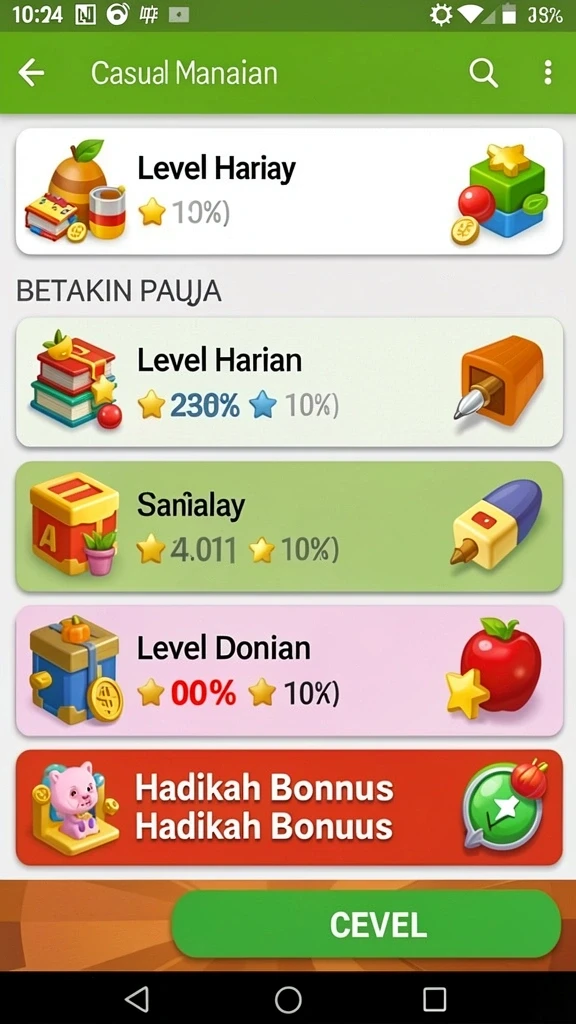Open search in the app bar
This screenshot has height=1024, width=576.
click(483, 72)
